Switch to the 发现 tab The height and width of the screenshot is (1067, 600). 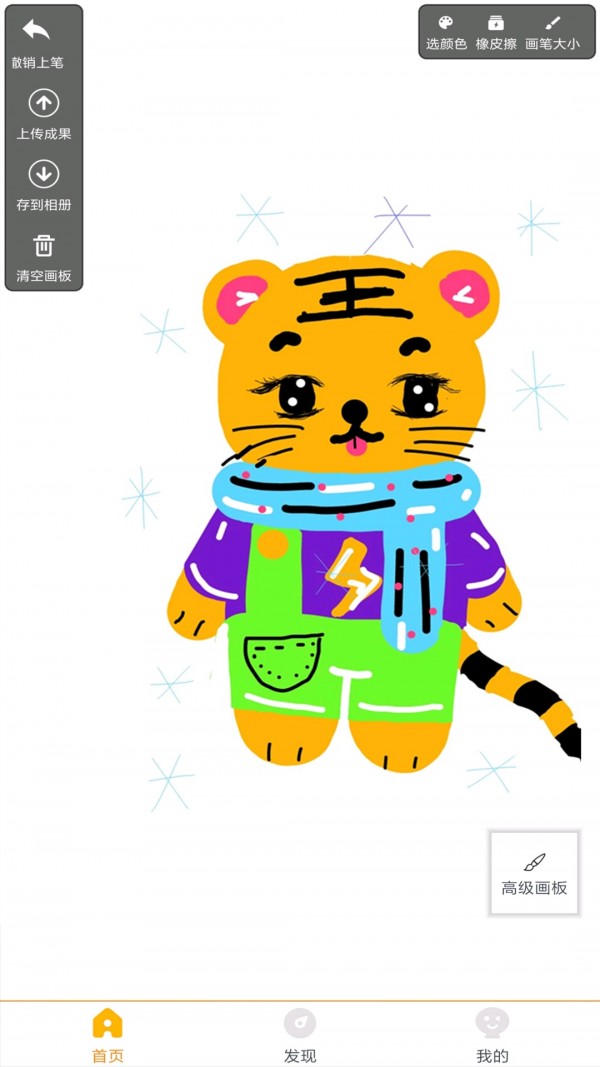click(x=300, y=1034)
